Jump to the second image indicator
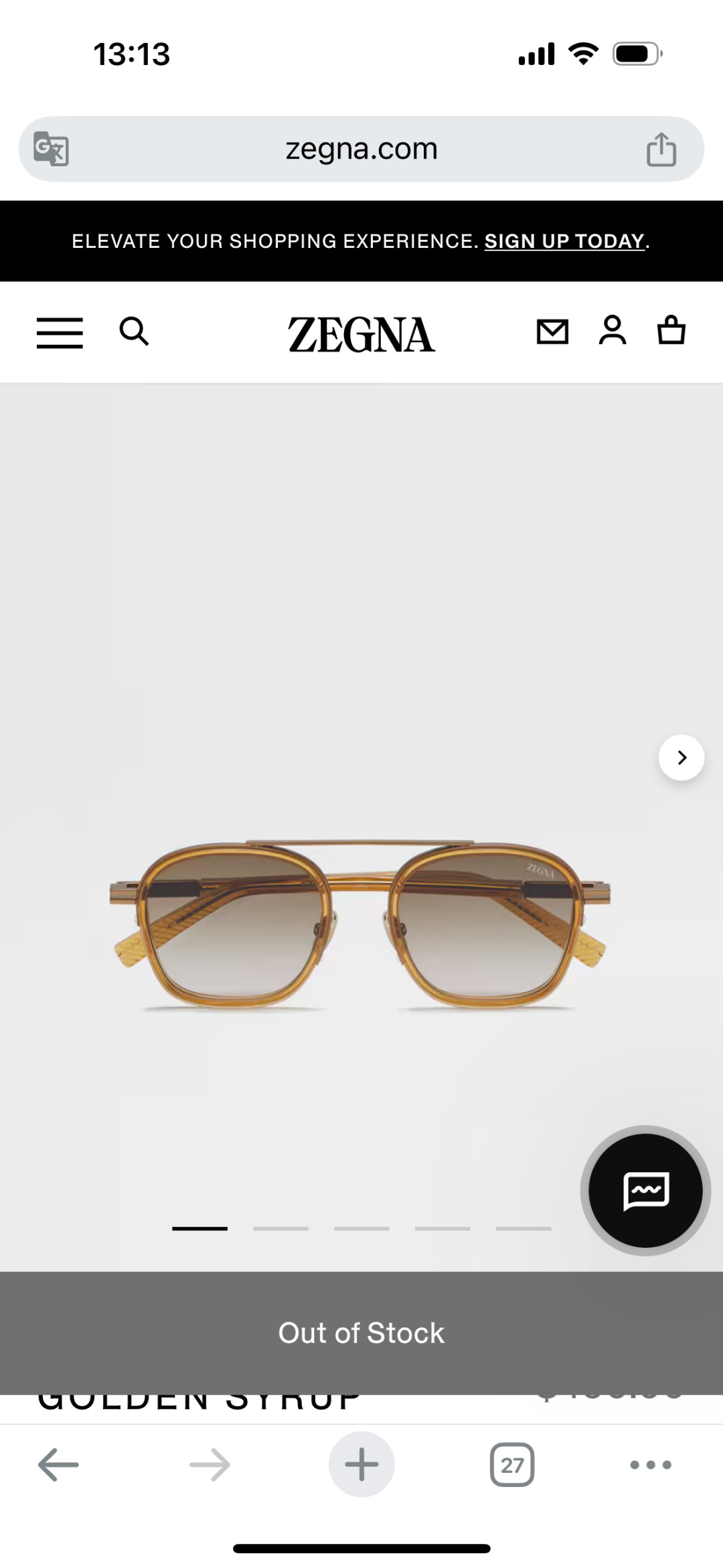 pos(280,1228)
